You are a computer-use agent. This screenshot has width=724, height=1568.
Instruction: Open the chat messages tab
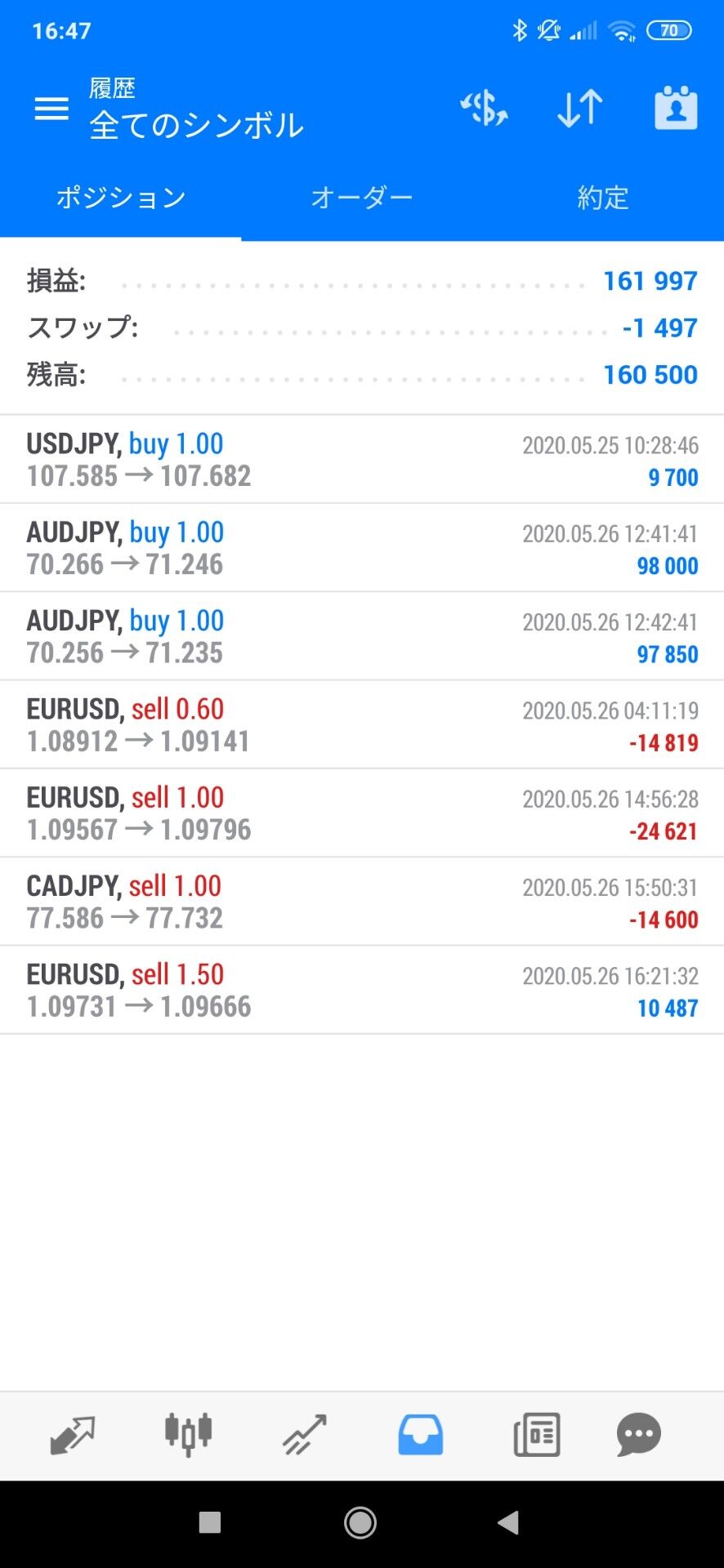coord(638,1435)
